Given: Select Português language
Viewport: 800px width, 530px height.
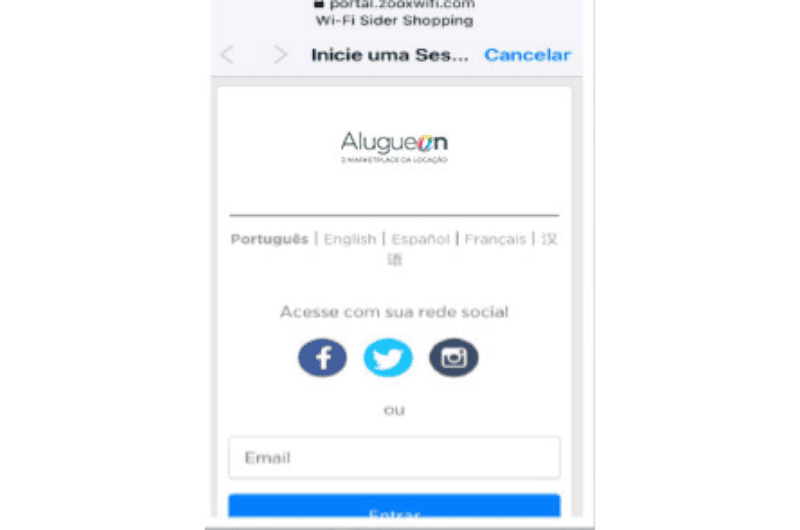Looking at the screenshot, I should 270,239.
